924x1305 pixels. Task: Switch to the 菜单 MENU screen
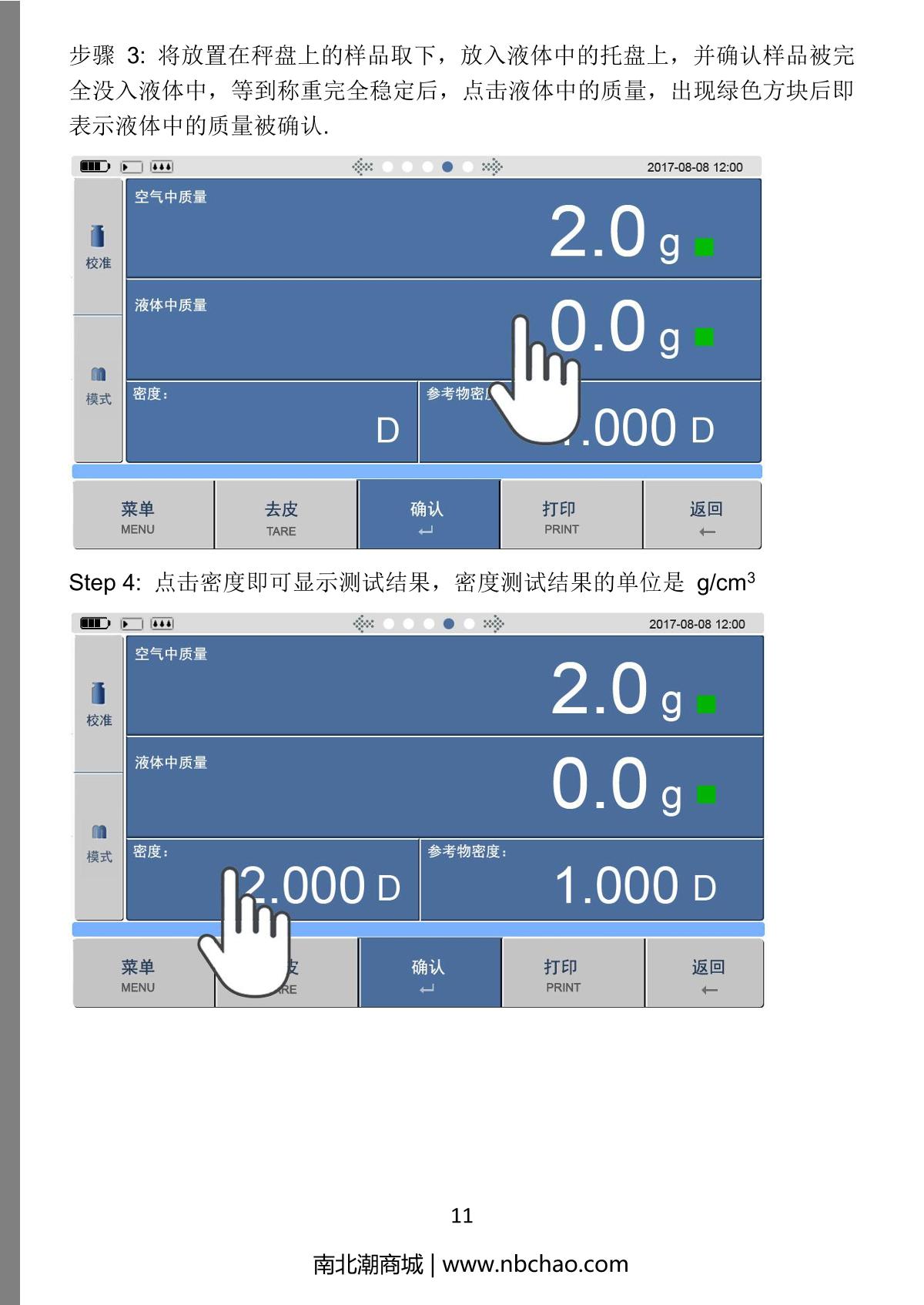(140, 514)
